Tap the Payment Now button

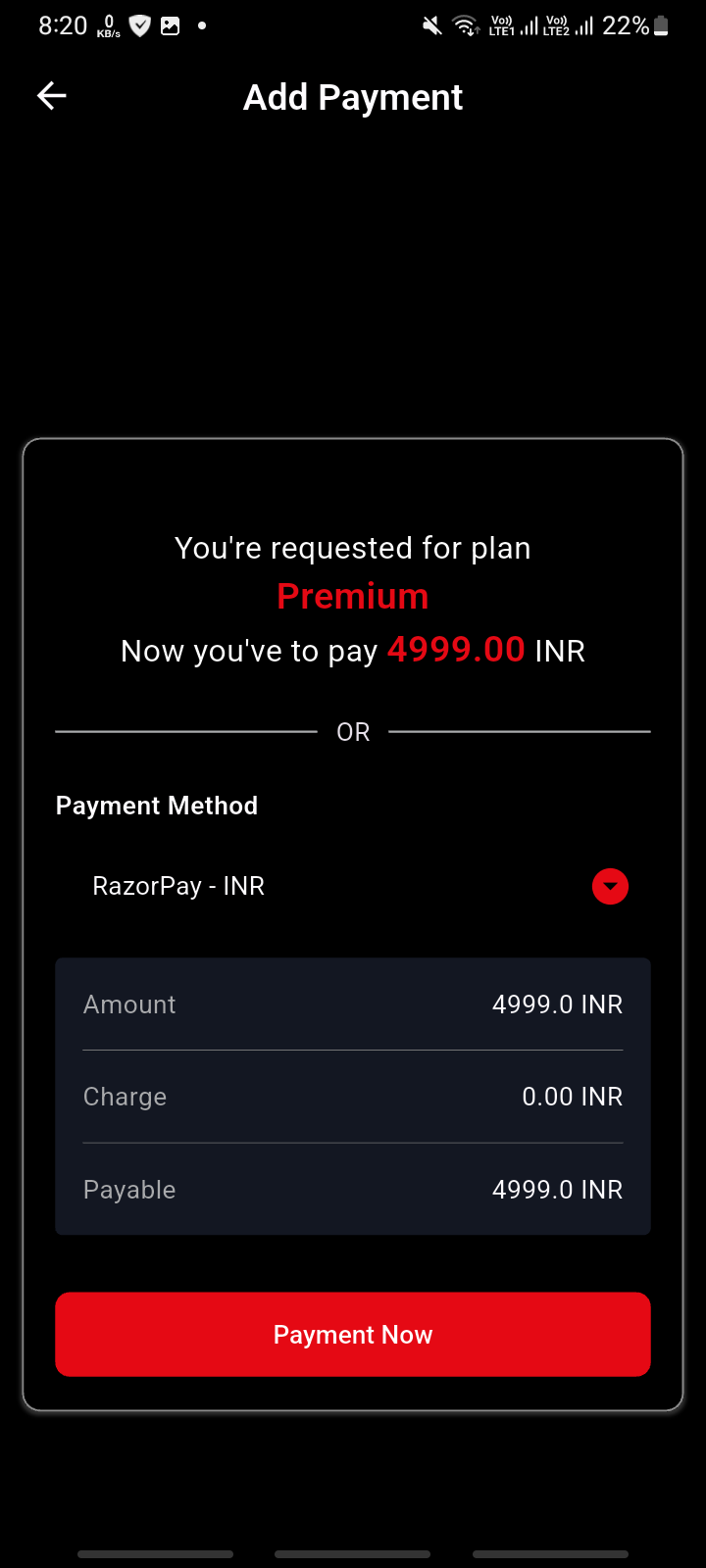point(353,1334)
